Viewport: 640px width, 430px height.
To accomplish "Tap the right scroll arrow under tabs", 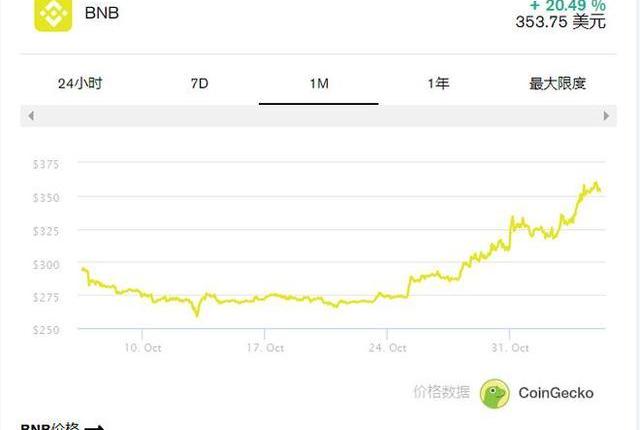I will (607, 116).
